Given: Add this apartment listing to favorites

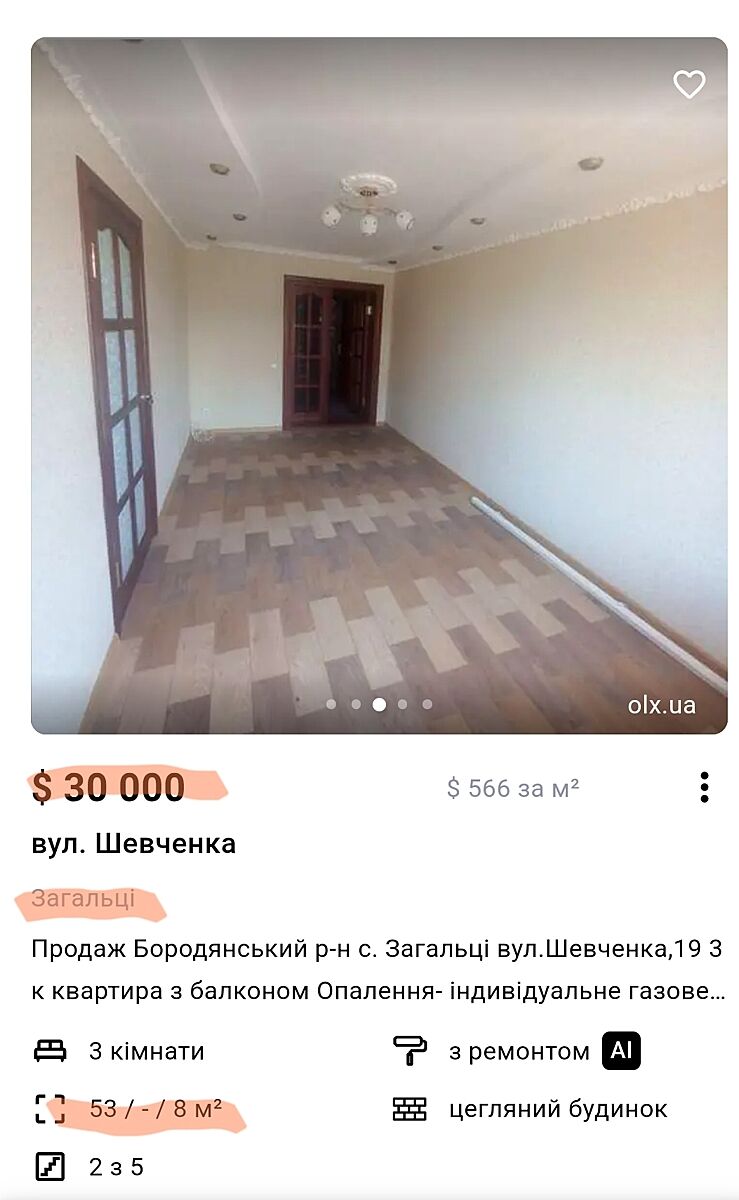Looking at the screenshot, I should (x=689, y=85).
